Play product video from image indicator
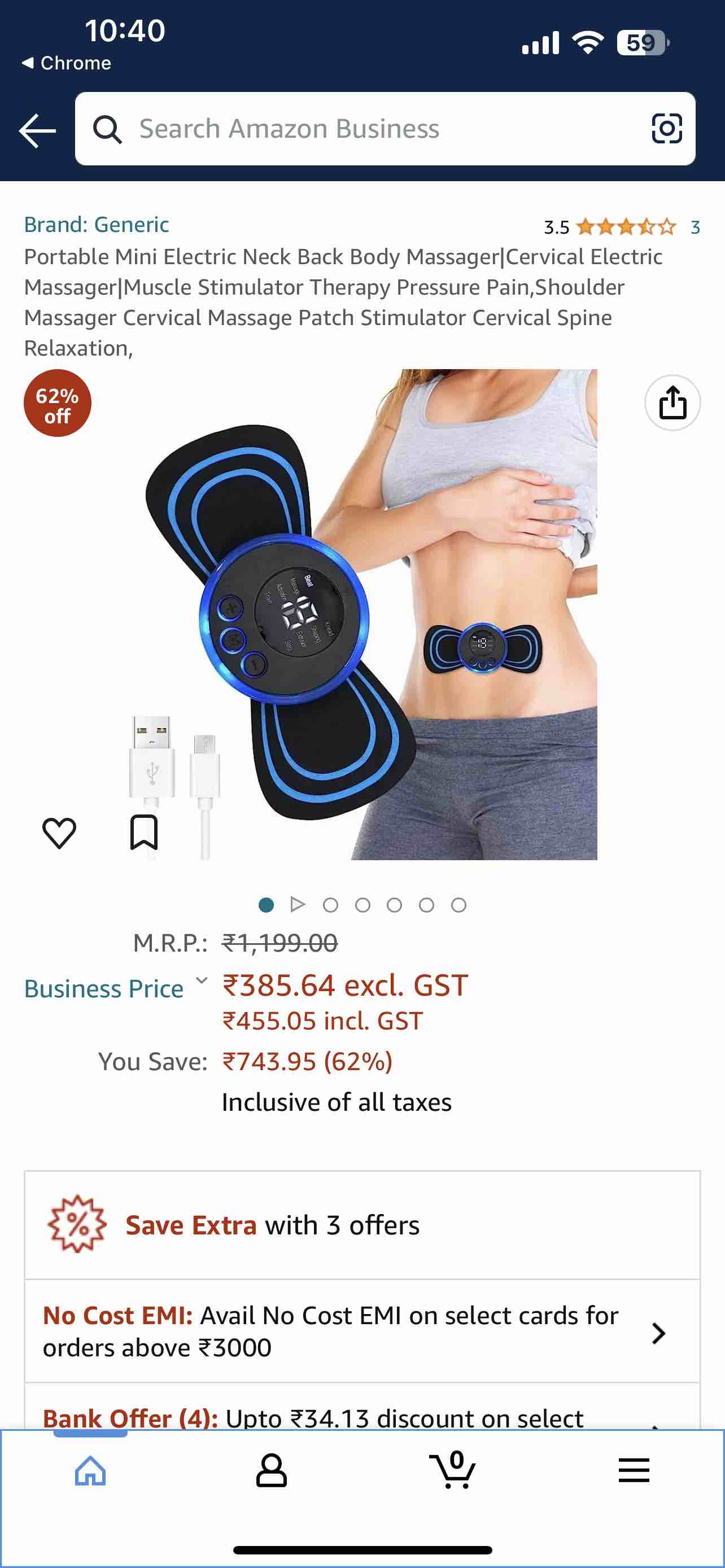The image size is (725, 1568). [x=298, y=905]
